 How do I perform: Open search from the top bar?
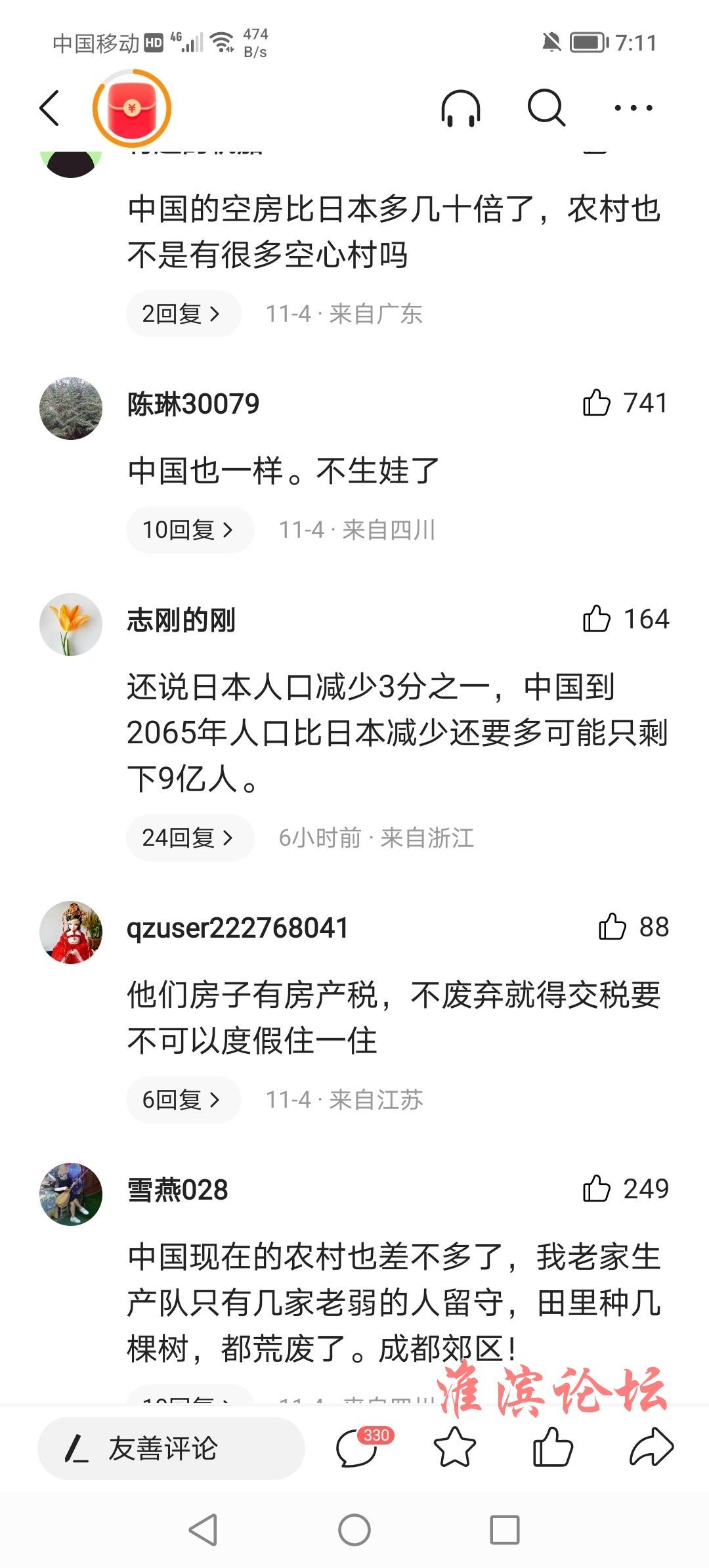[x=546, y=108]
